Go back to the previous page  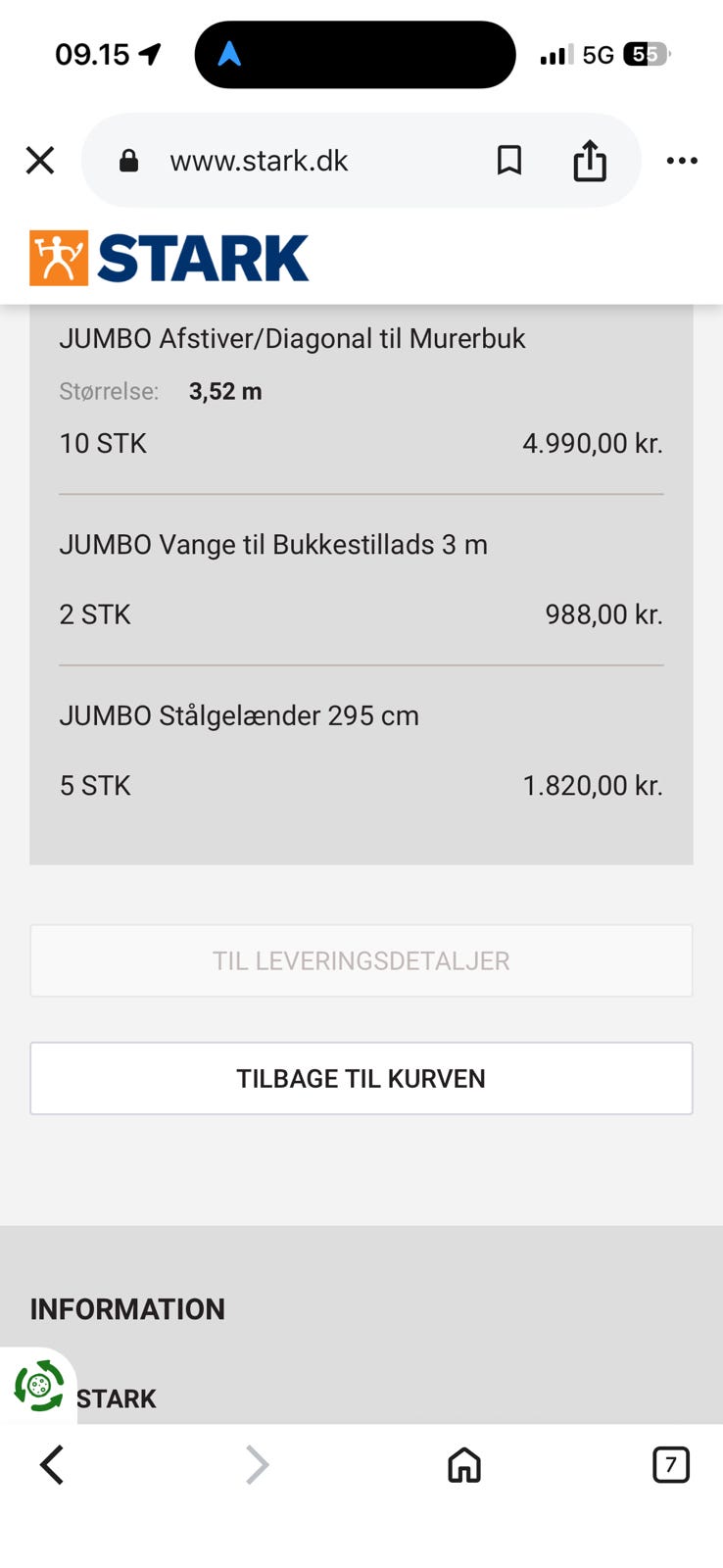pyautogui.click(x=52, y=1465)
